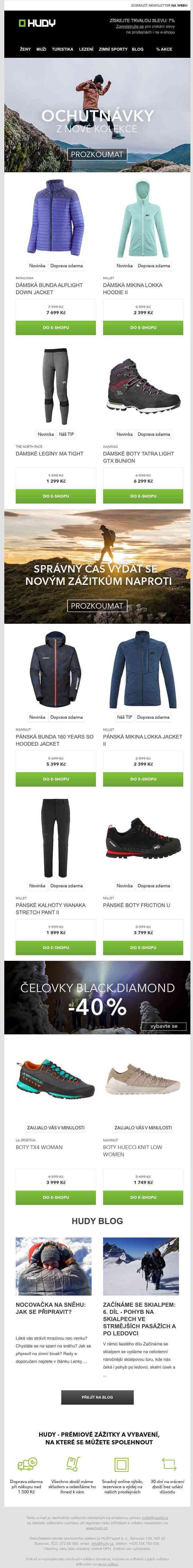Go to e-shop for Dámské legíny MA Tight

click(x=55, y=496)
